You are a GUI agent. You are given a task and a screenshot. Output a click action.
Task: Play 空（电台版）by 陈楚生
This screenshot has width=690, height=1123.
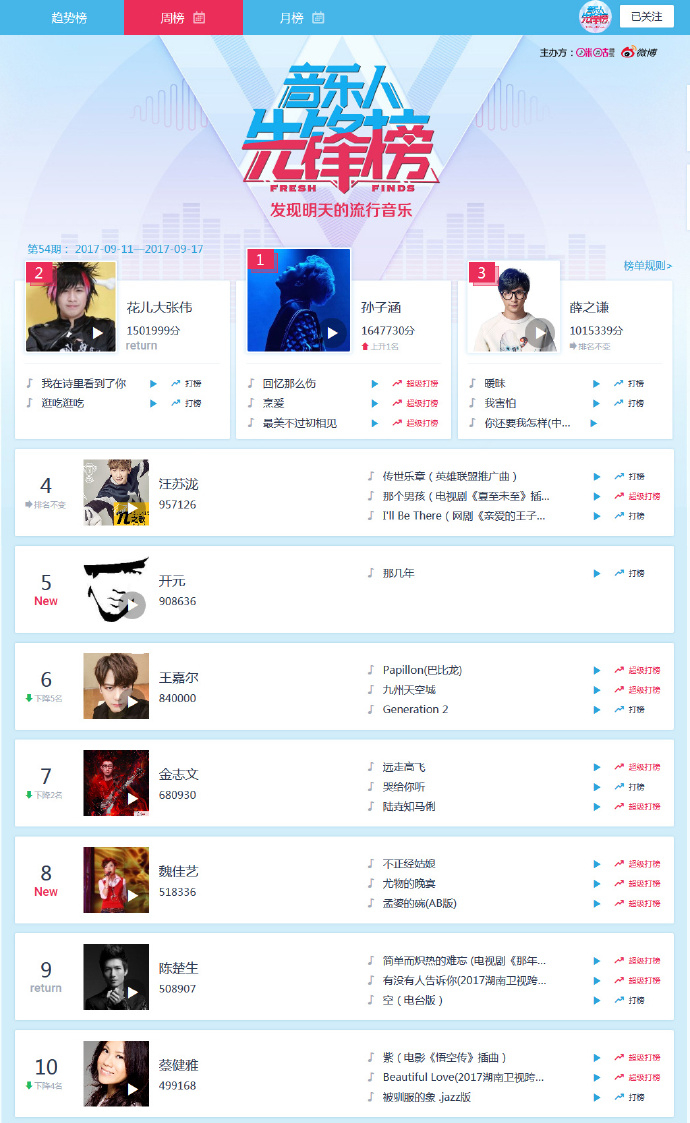[596, 1000]
